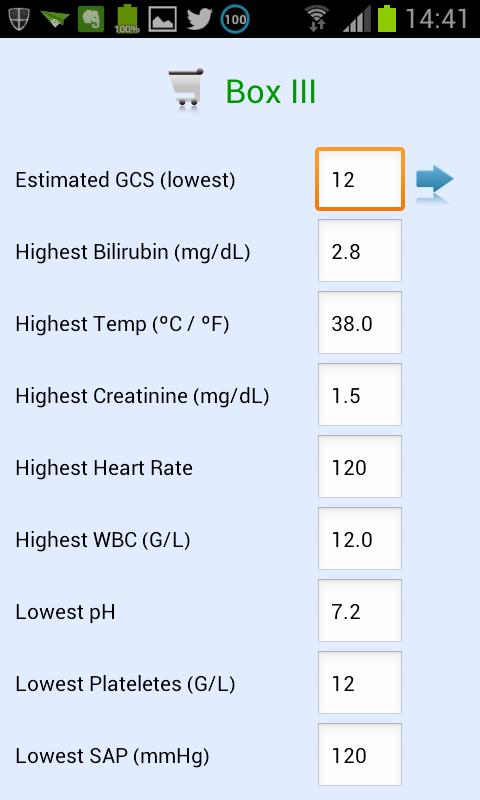
Task: Tap the Lowest SAP (mmHg) field
Action: 360,755
